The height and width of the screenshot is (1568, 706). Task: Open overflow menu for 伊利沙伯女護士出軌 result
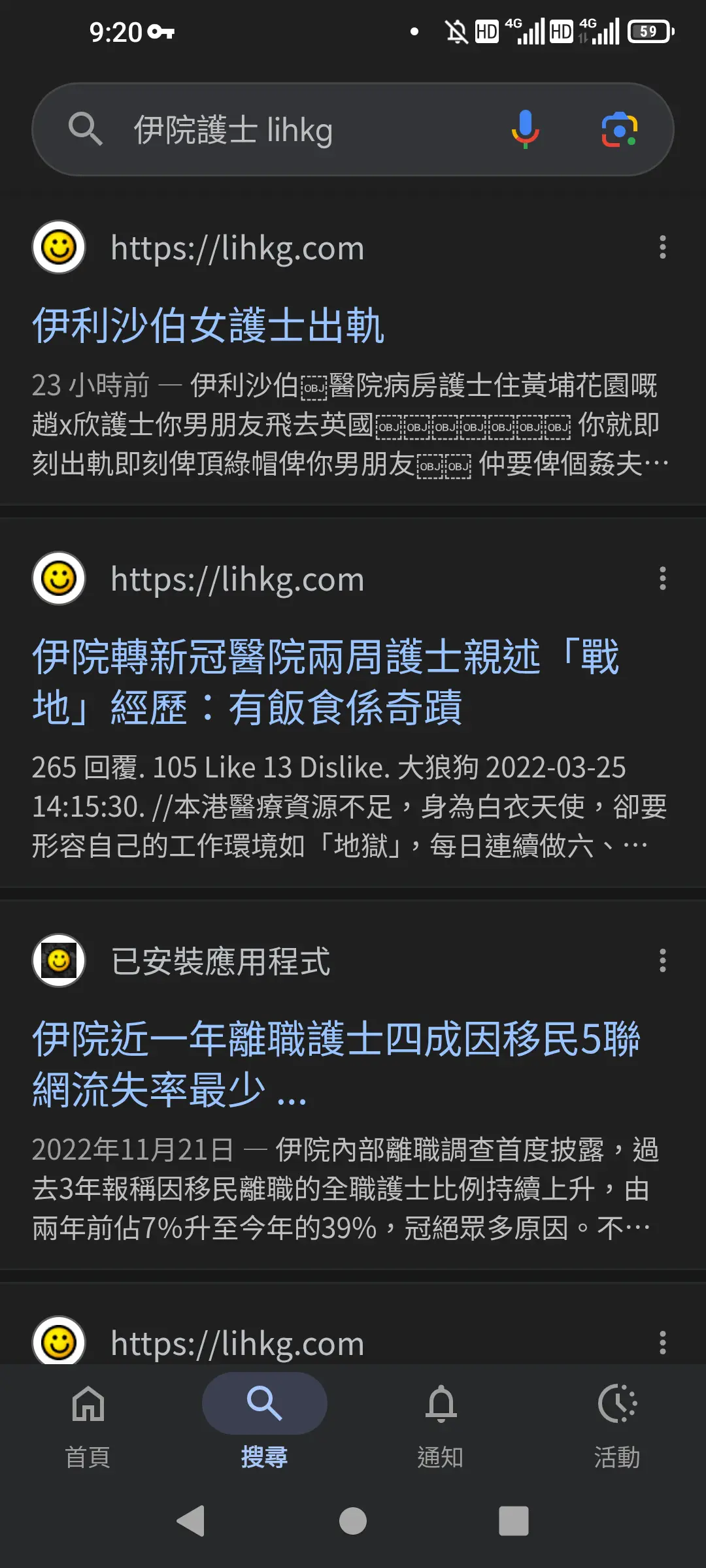(663, 247)
